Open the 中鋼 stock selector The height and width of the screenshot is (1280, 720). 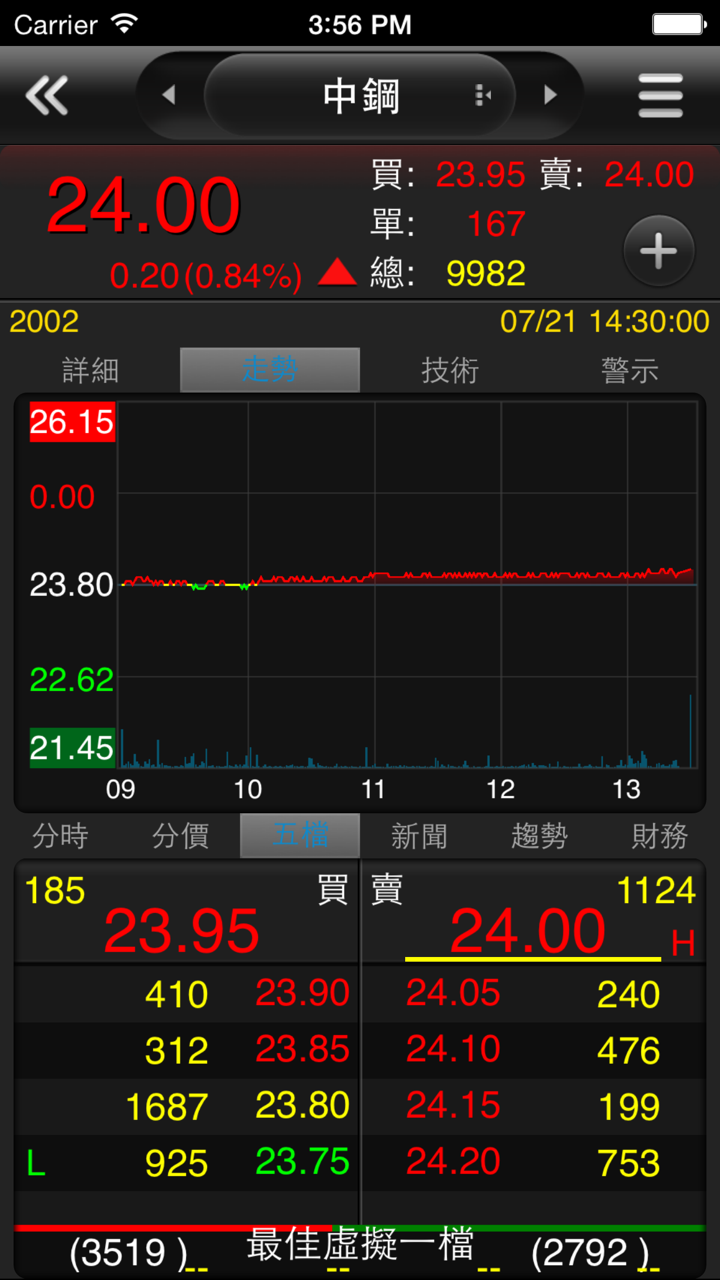360,96
